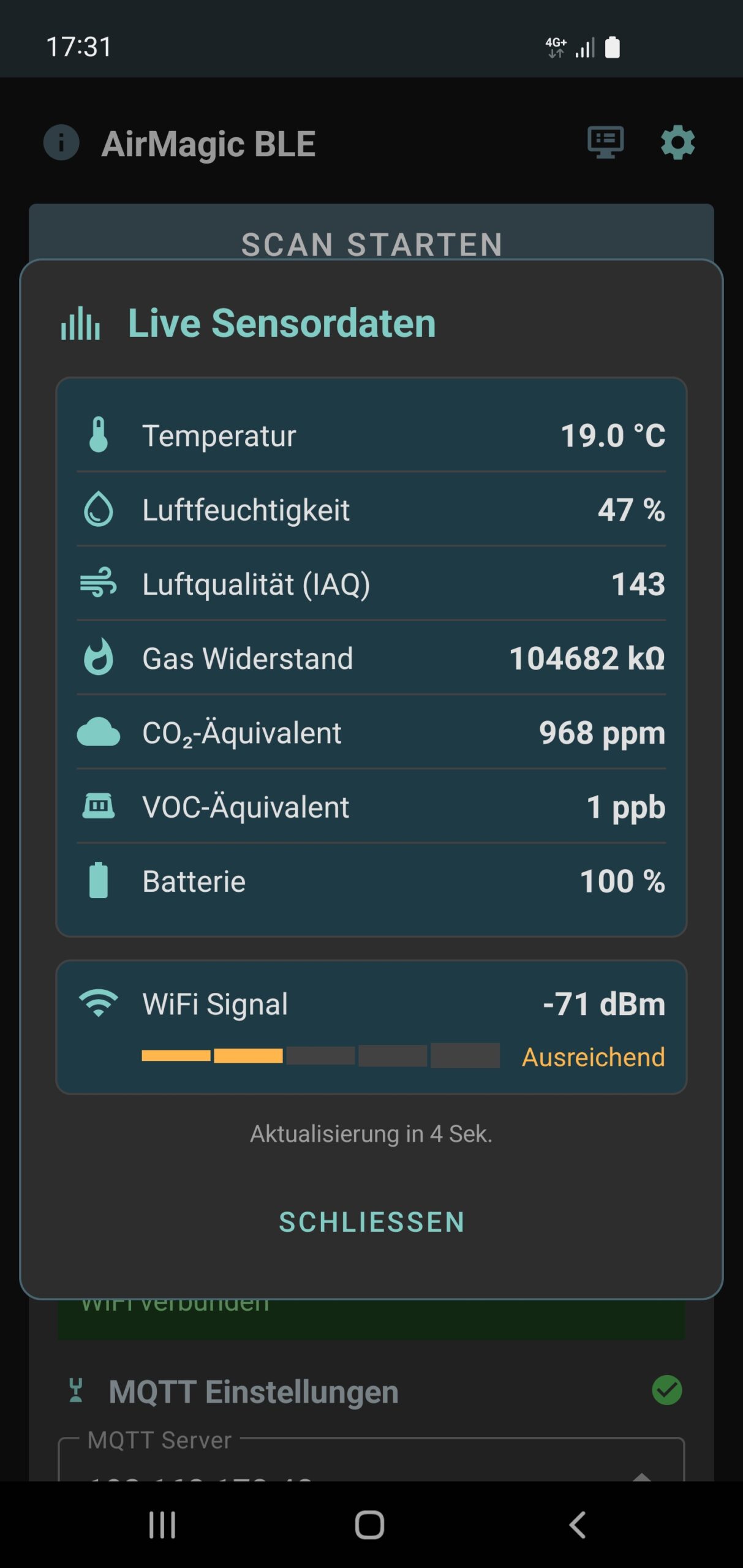The height and width of the screenshot is (1568, 743).
Task: Click the monitor icon in the top bar
Action: pyautogui.click(x=605, y=143)
